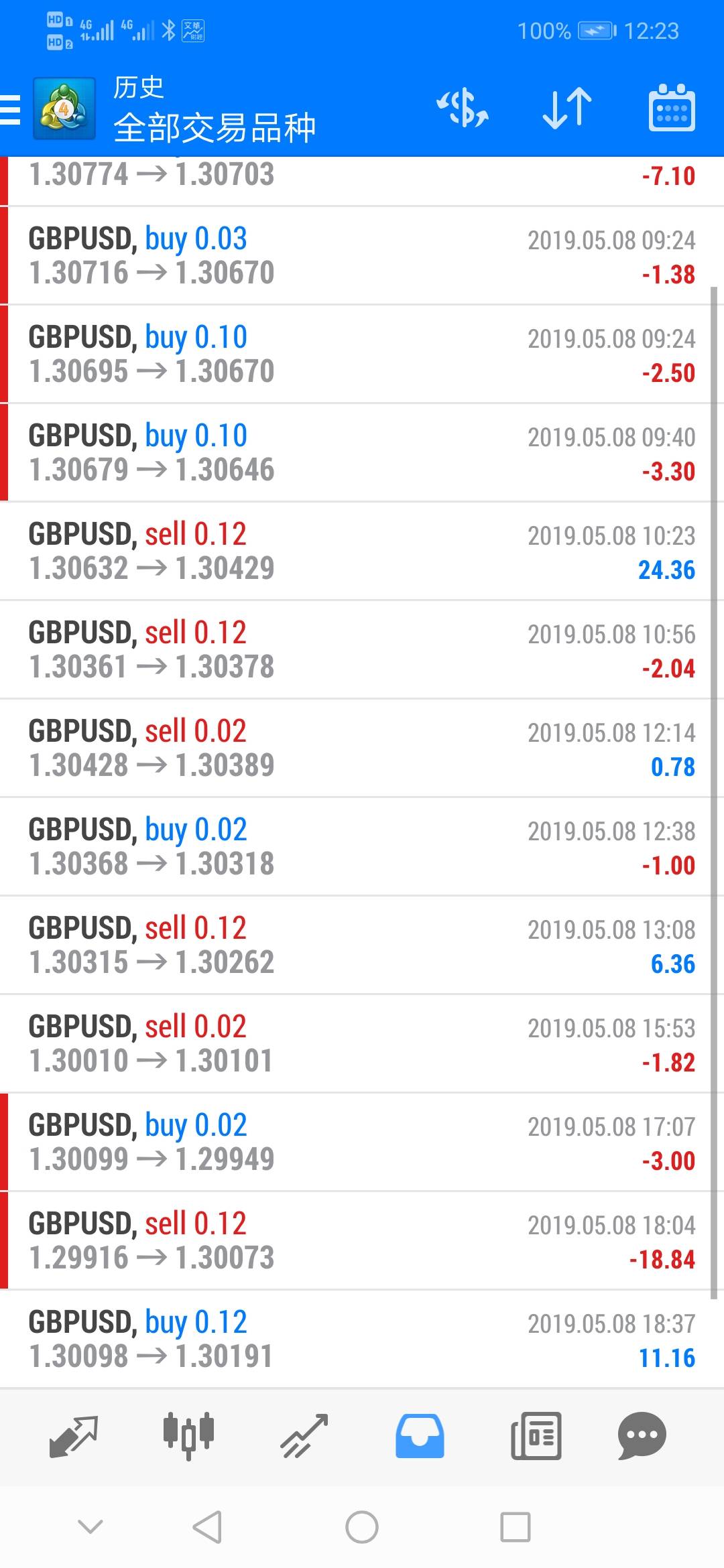
Task: Go back with the system back button
Action: [207, 1527]
